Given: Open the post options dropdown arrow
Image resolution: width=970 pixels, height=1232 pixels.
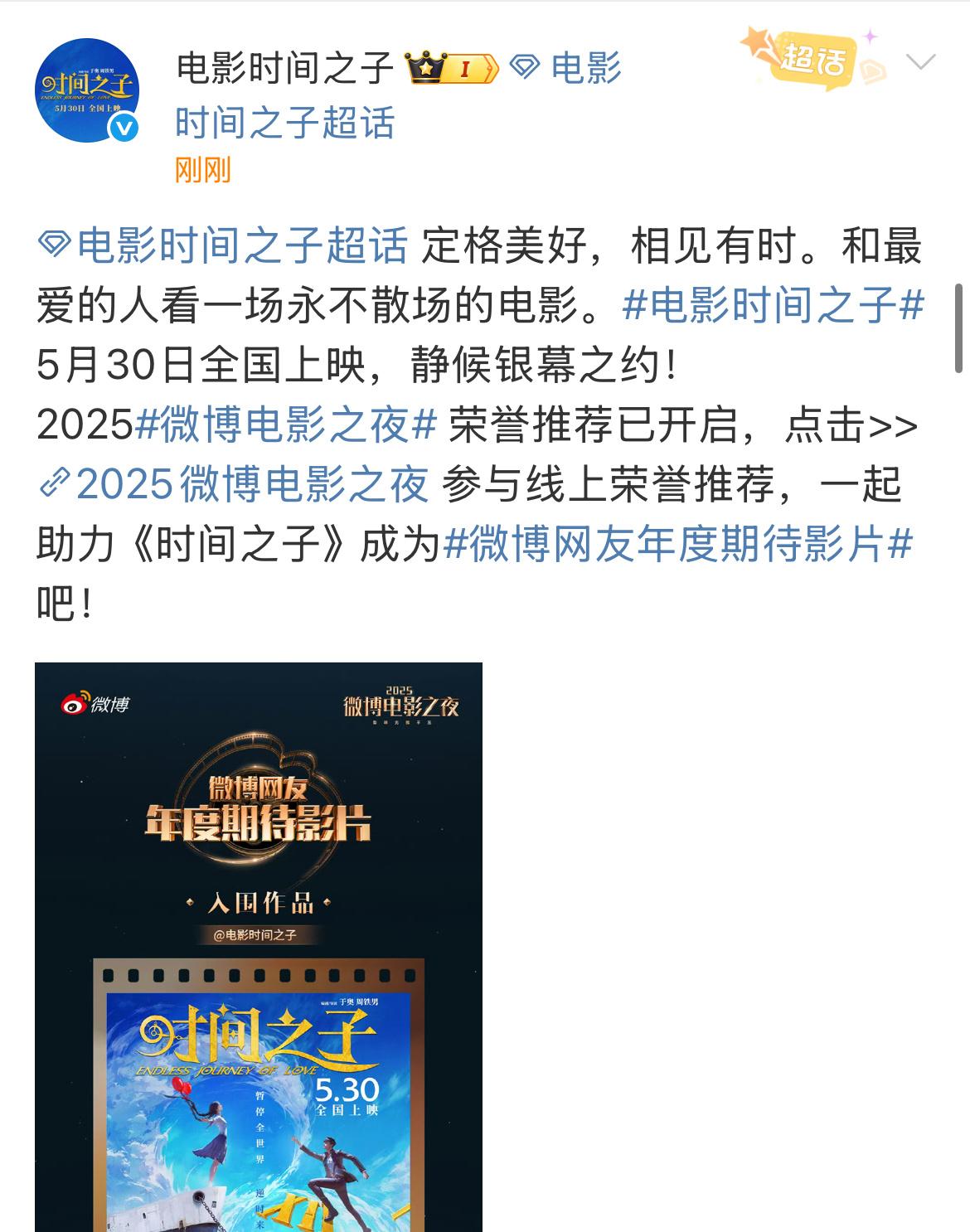Looking at the screenshot, I should [x=920, y=62].
